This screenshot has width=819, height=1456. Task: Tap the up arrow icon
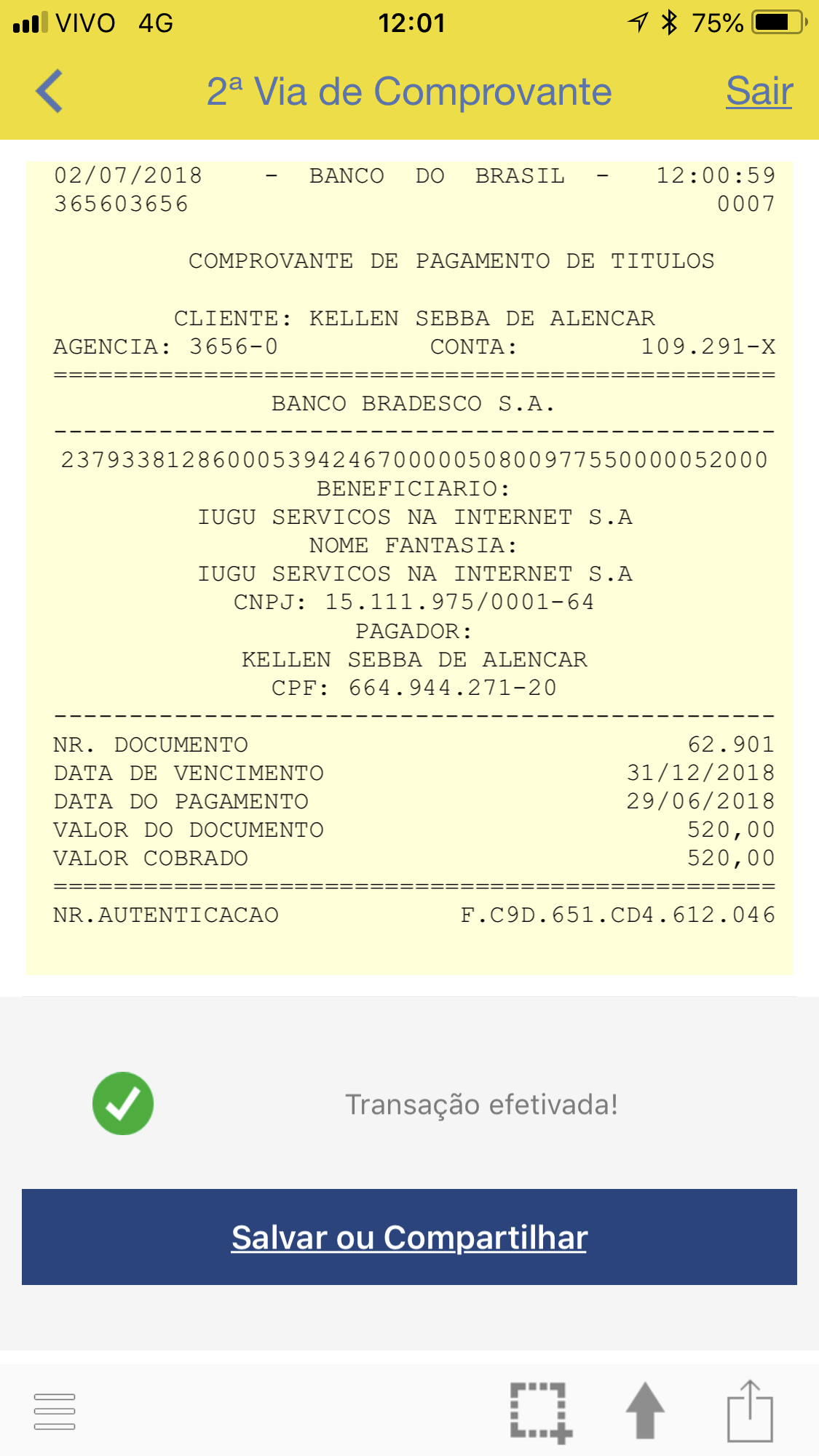[x=645, y=1412]
